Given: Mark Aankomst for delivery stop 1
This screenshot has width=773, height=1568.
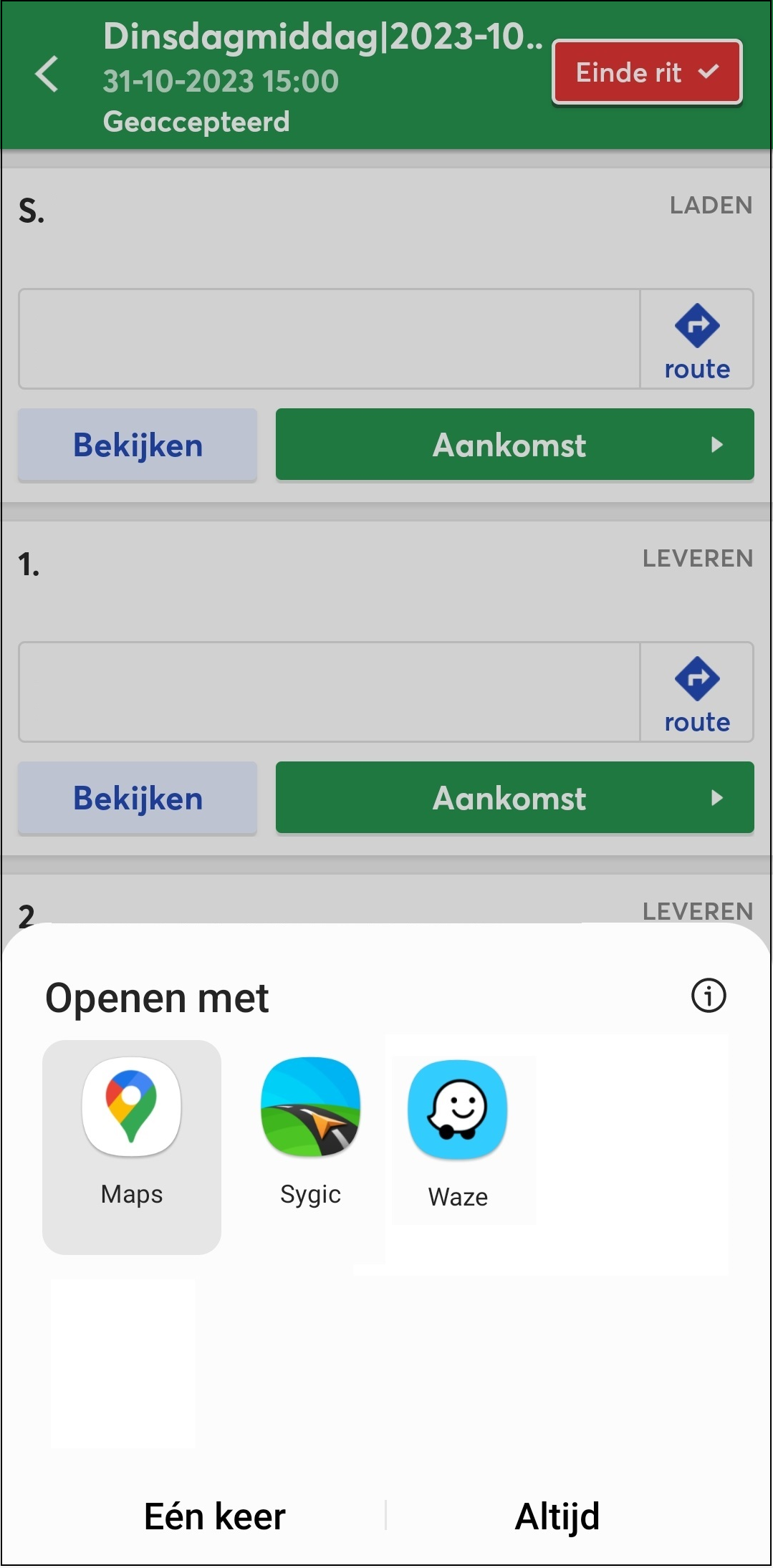Looking at the screenshot, I should (x=514, y=798).
